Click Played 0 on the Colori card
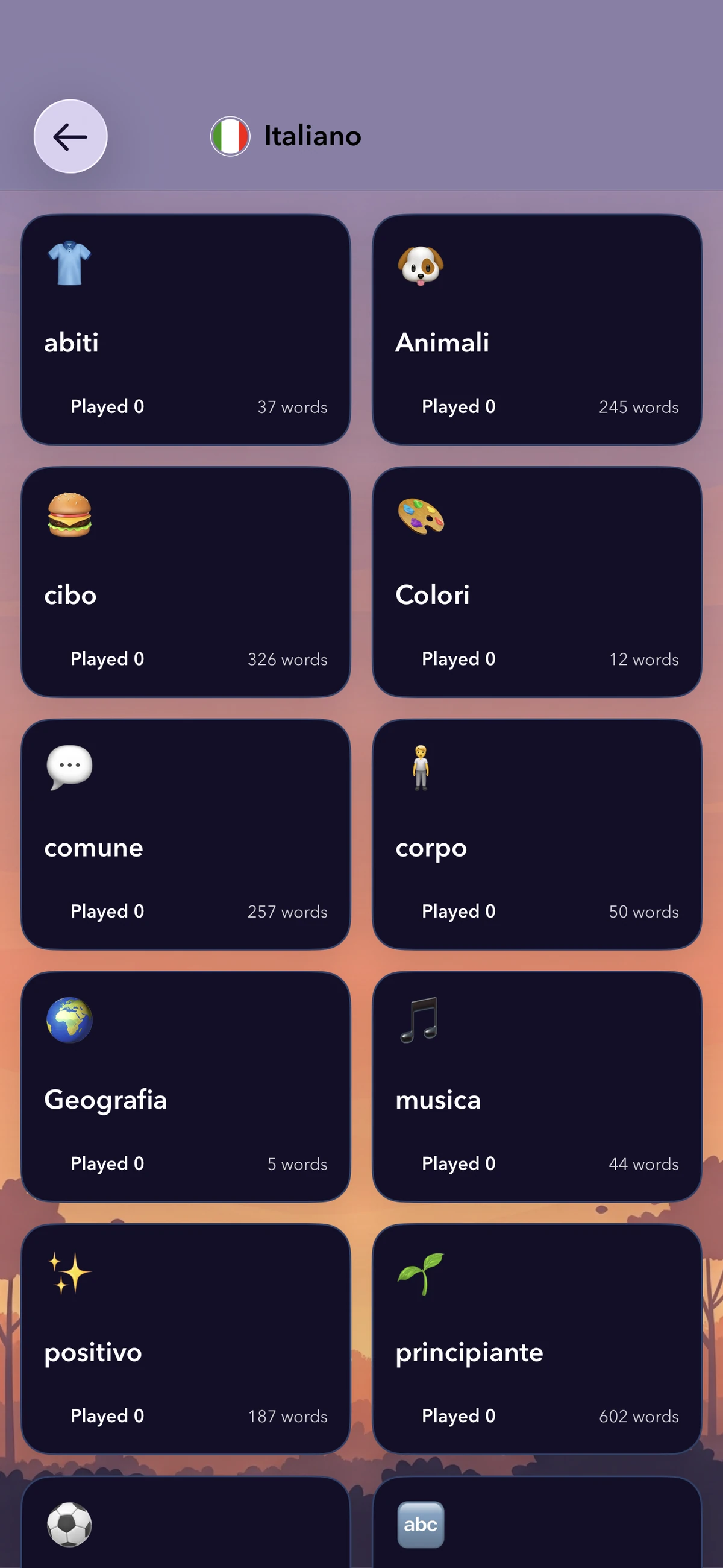Screen dimensions: 723x1568 (x=459, y=659)
